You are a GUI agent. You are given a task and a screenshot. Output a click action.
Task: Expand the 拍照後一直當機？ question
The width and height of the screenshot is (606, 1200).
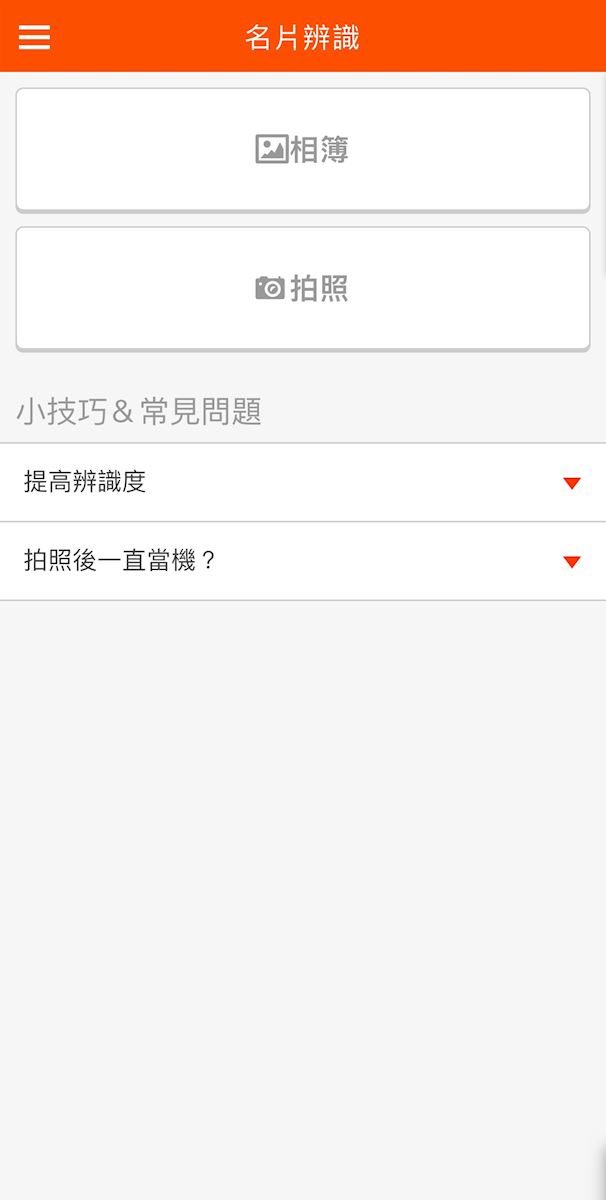[x=302, y=561]
